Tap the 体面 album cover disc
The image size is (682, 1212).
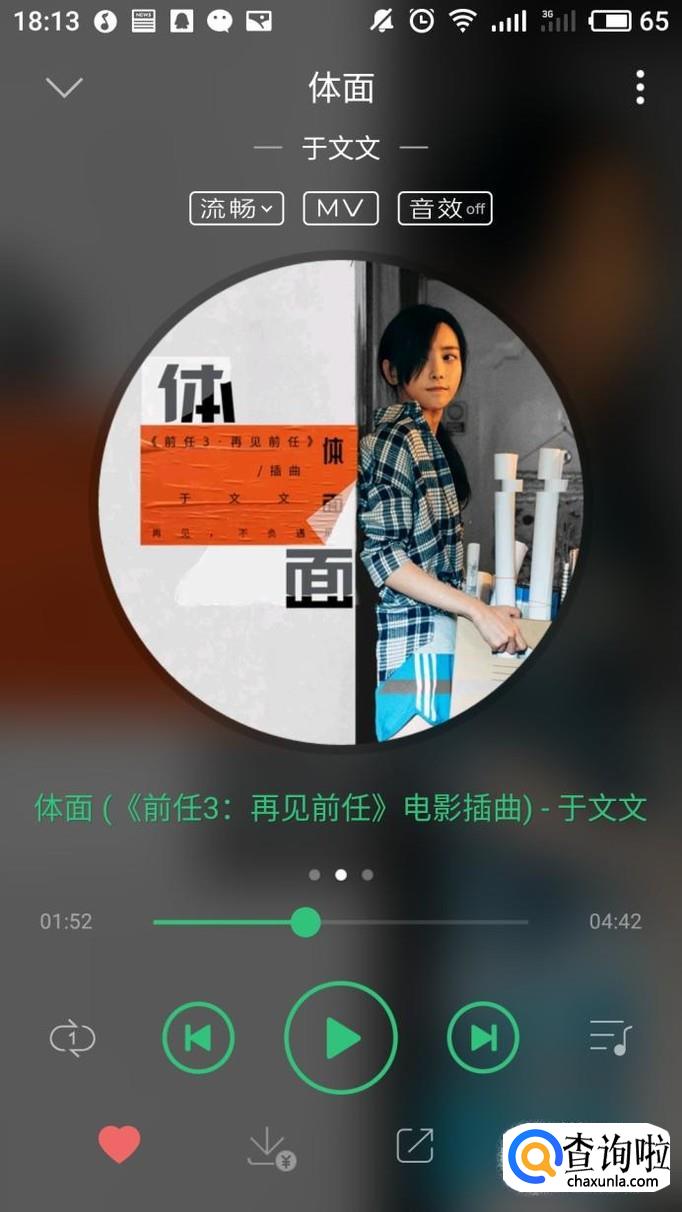(341, 501)
